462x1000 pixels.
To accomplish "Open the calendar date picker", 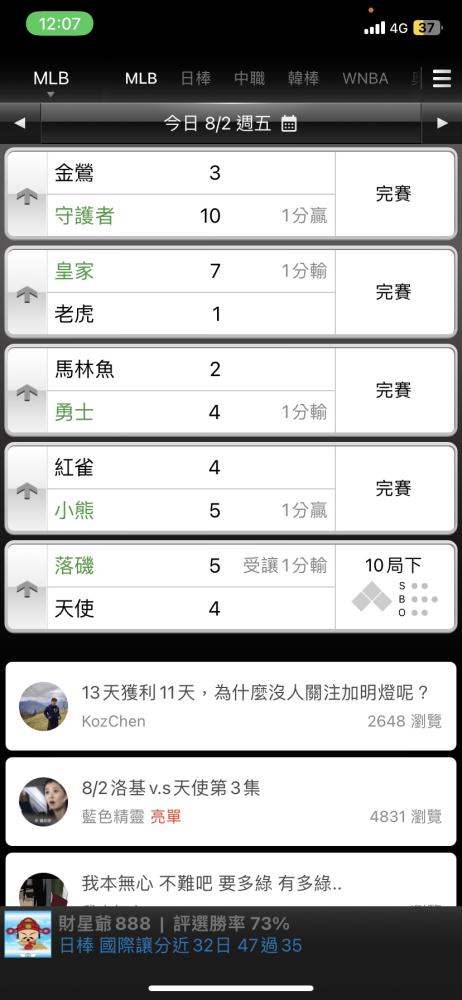I will [289, 123].
